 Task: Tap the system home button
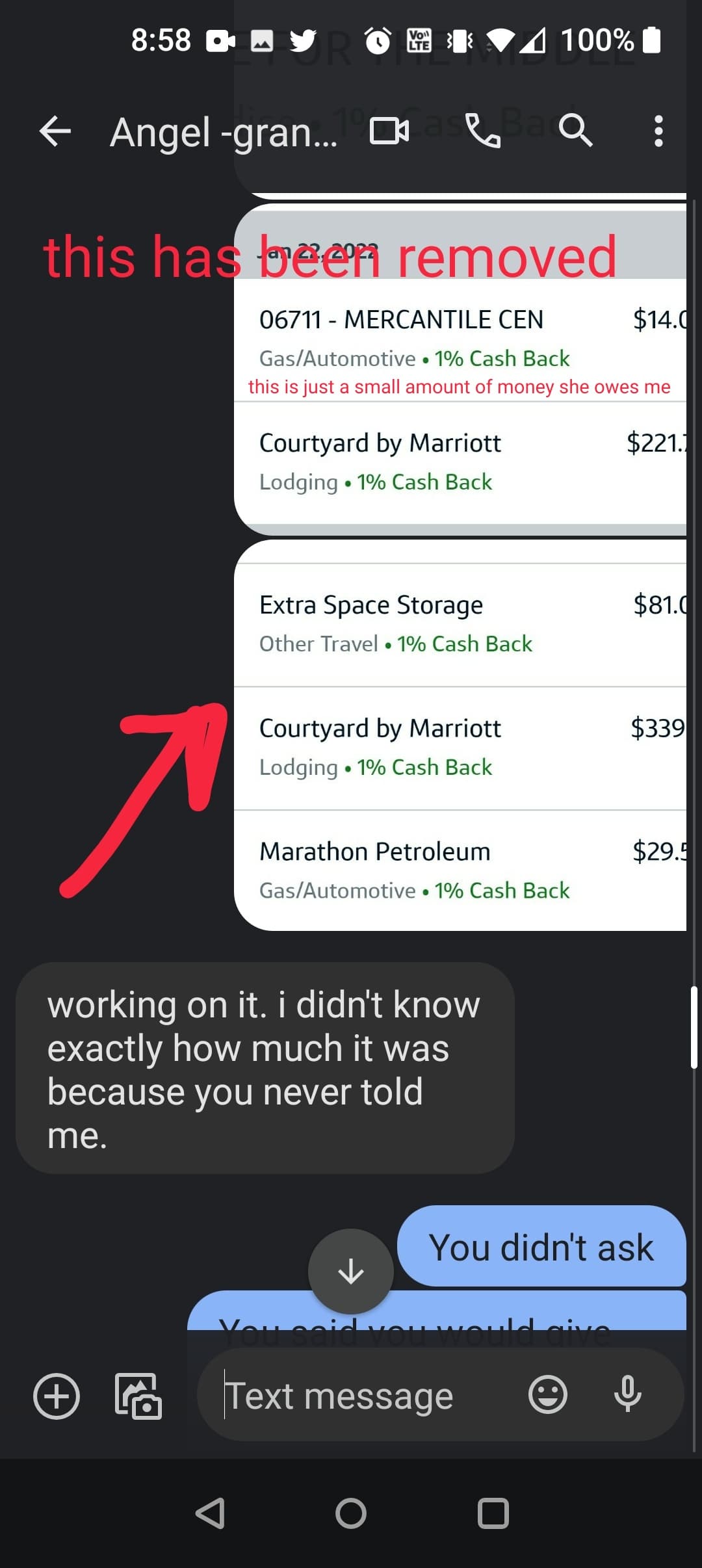coord(351,1513)
